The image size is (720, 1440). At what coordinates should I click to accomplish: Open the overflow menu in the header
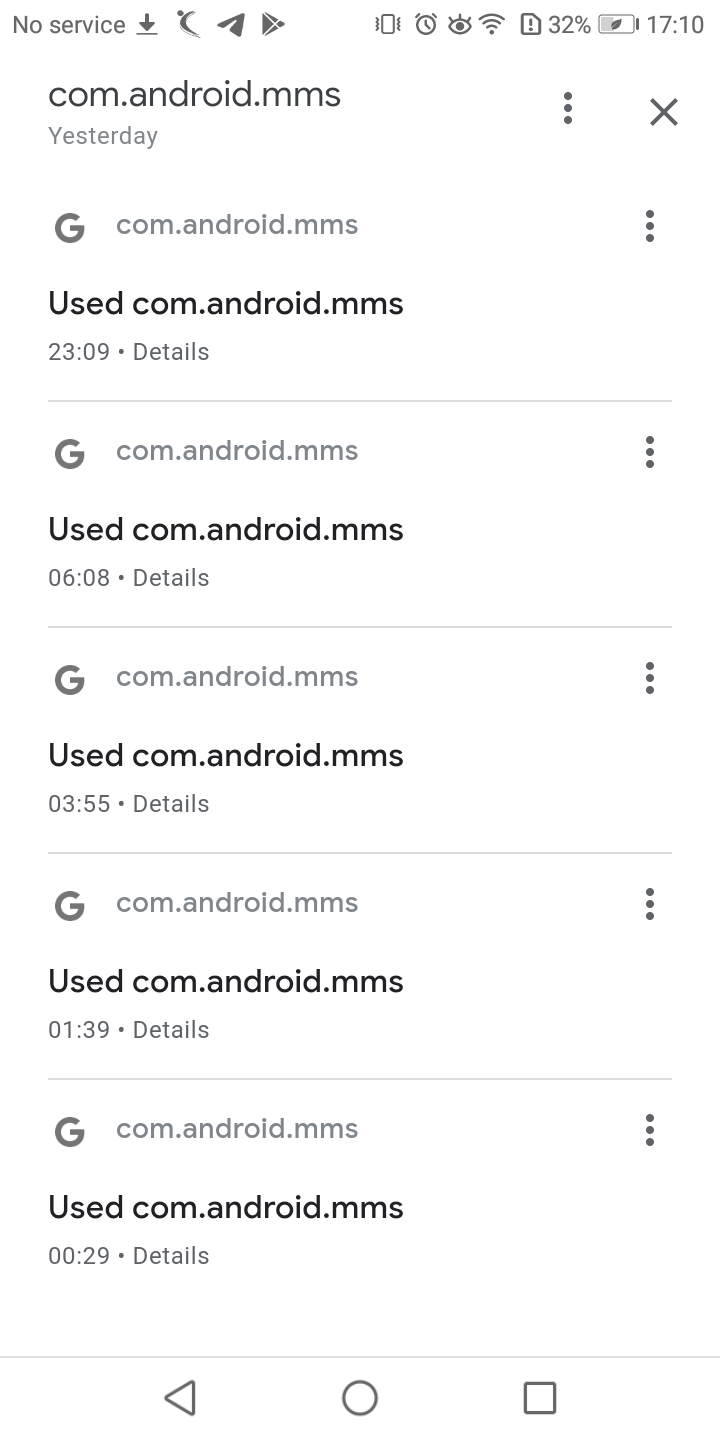coord(568,108)
